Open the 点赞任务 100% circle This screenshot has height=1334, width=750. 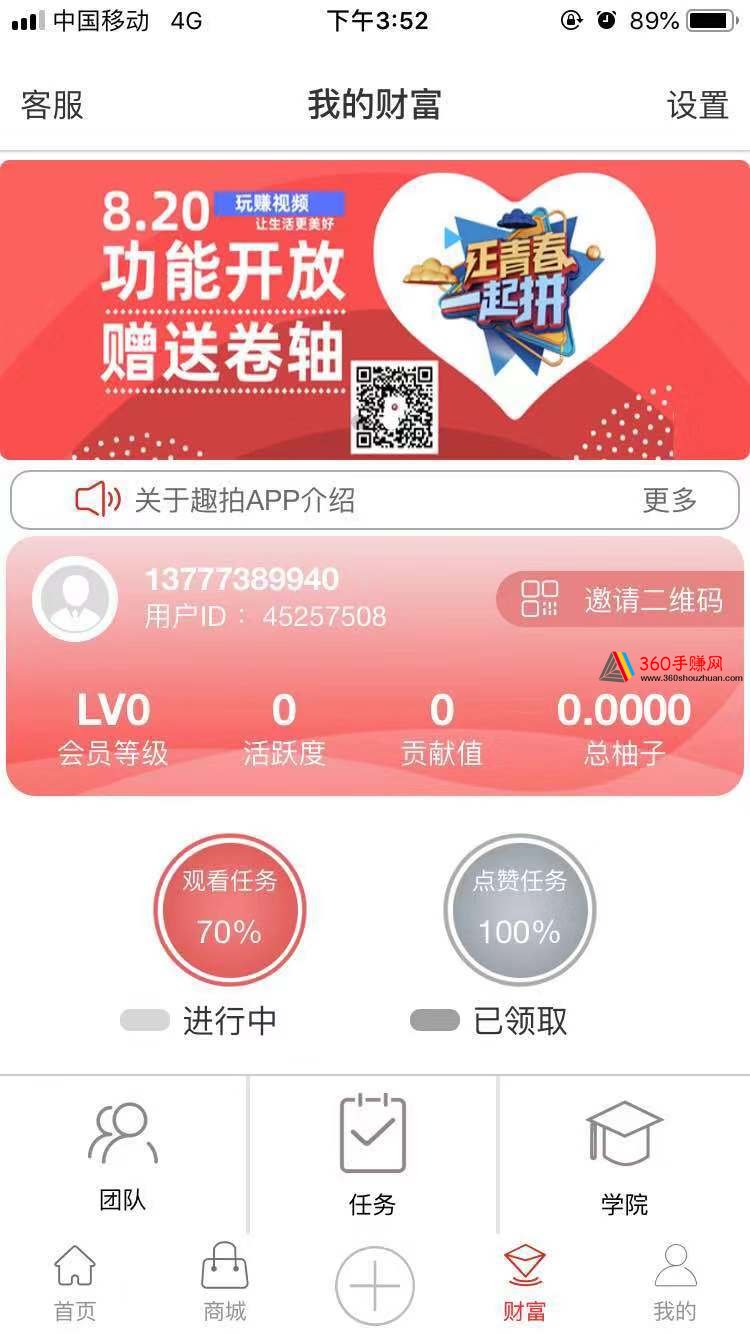pos(519,909)
